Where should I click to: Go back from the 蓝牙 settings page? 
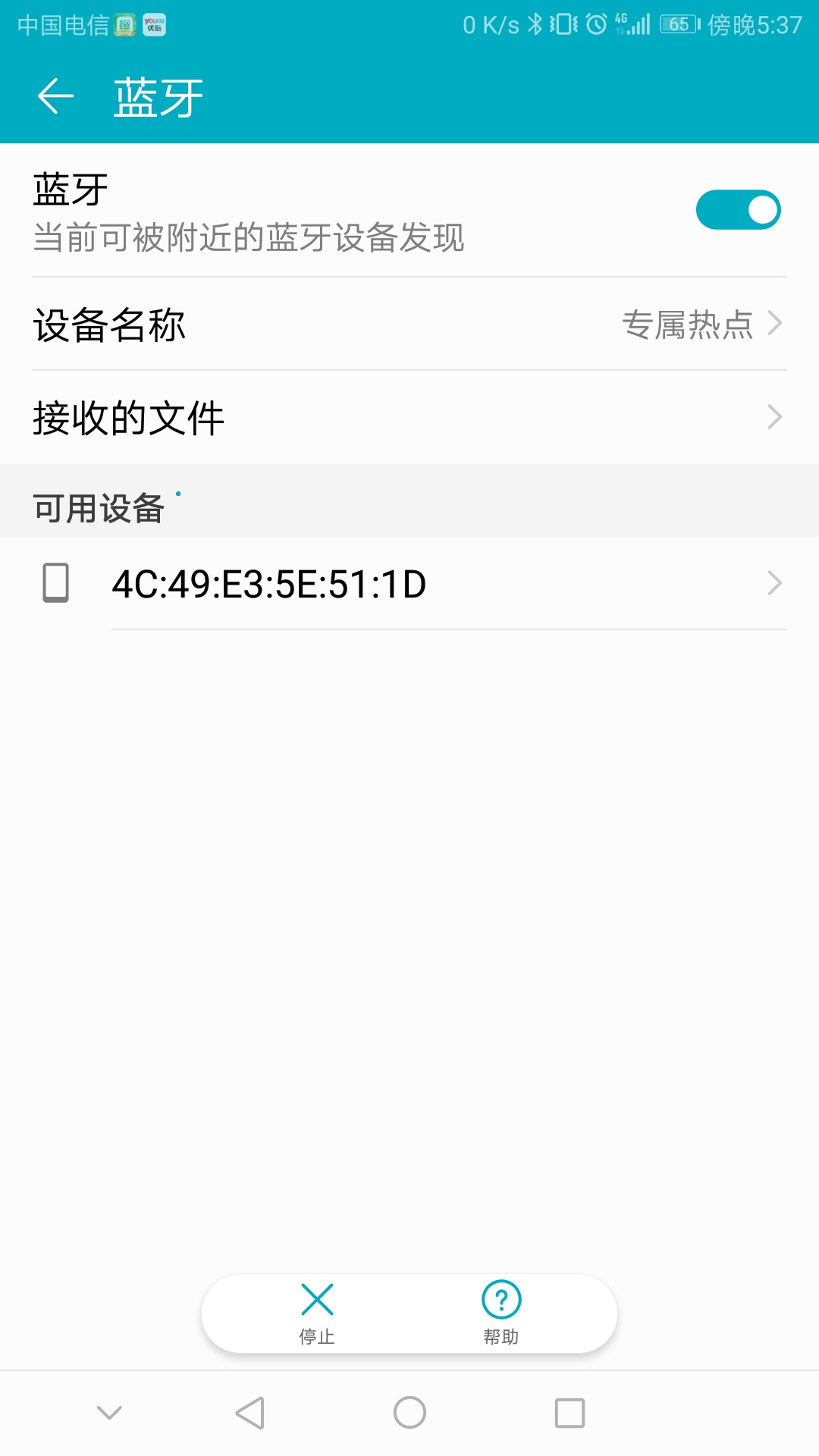pyautogui.click(x=55, y=97)
